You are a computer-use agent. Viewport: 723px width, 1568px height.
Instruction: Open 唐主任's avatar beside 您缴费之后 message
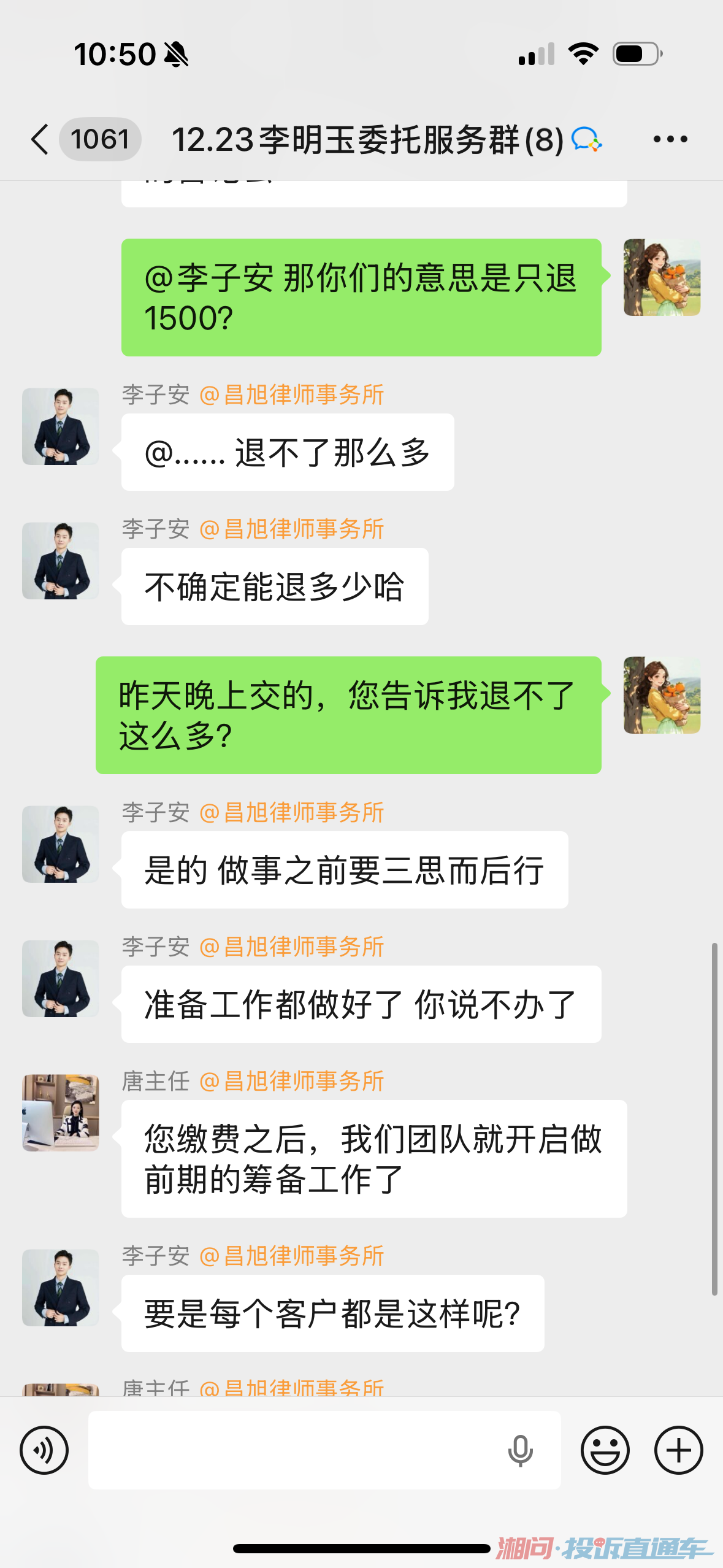coord(61,1112)
